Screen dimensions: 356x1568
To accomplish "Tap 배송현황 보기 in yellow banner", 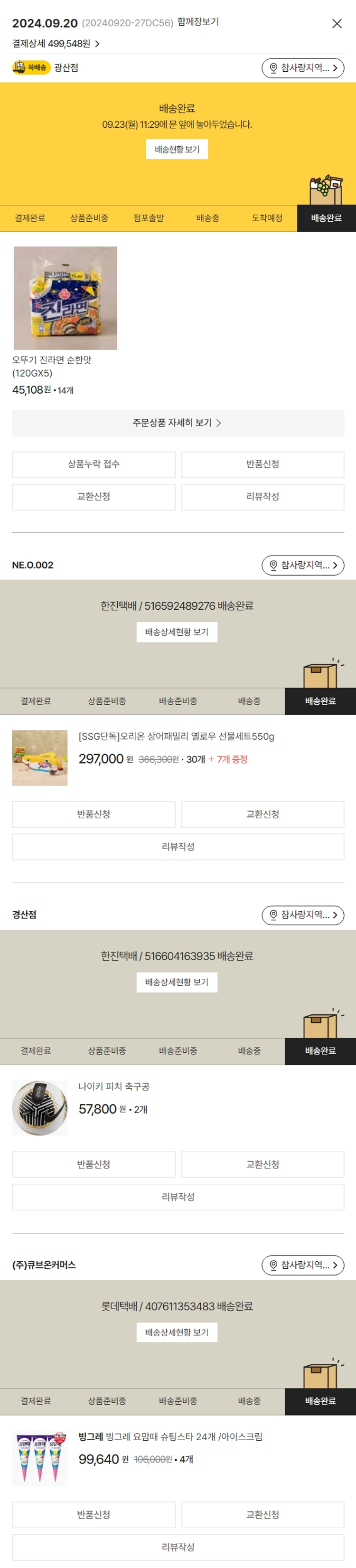I will 177,149.
